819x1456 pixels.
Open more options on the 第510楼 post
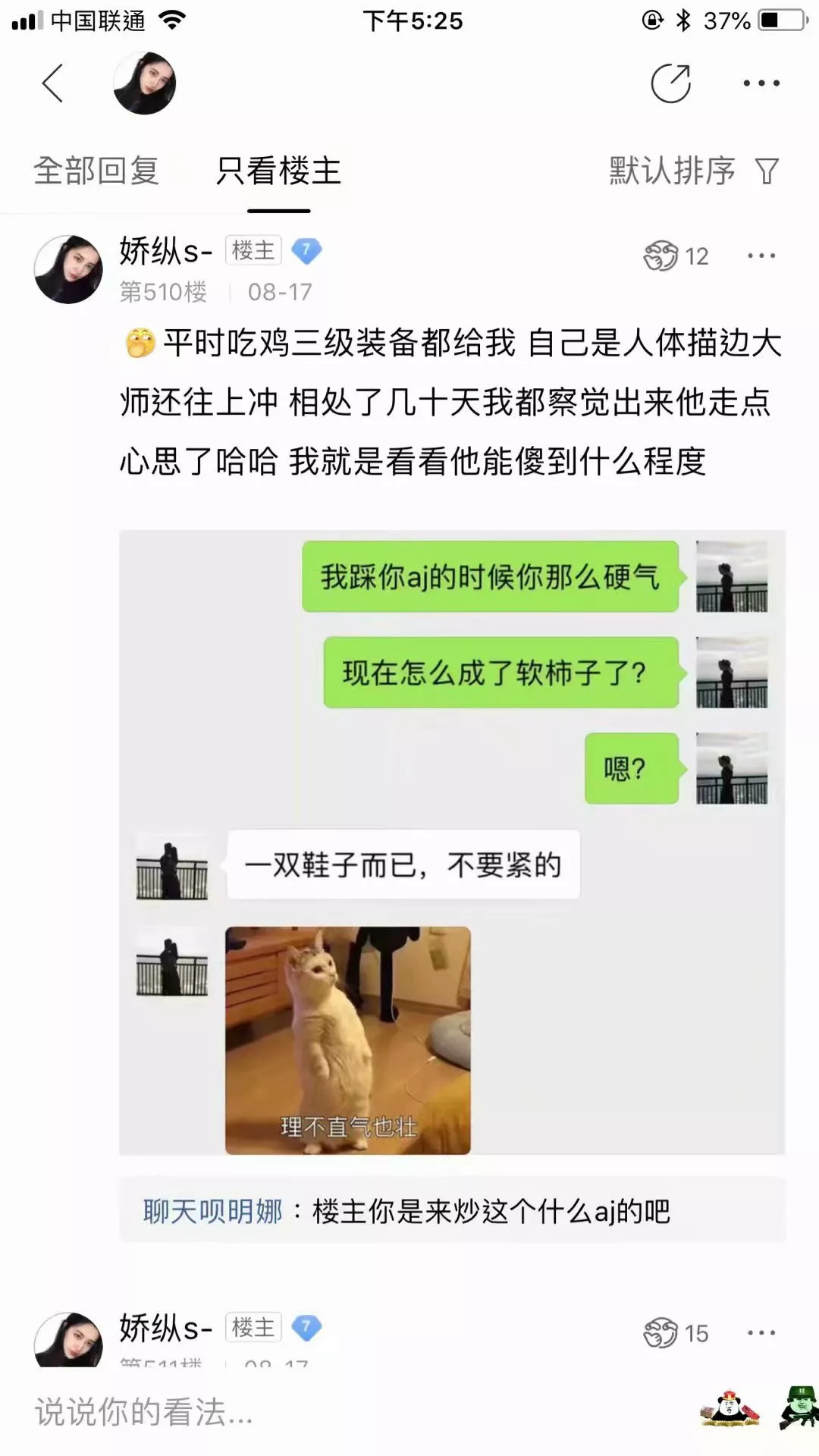(x=761, y=256)
